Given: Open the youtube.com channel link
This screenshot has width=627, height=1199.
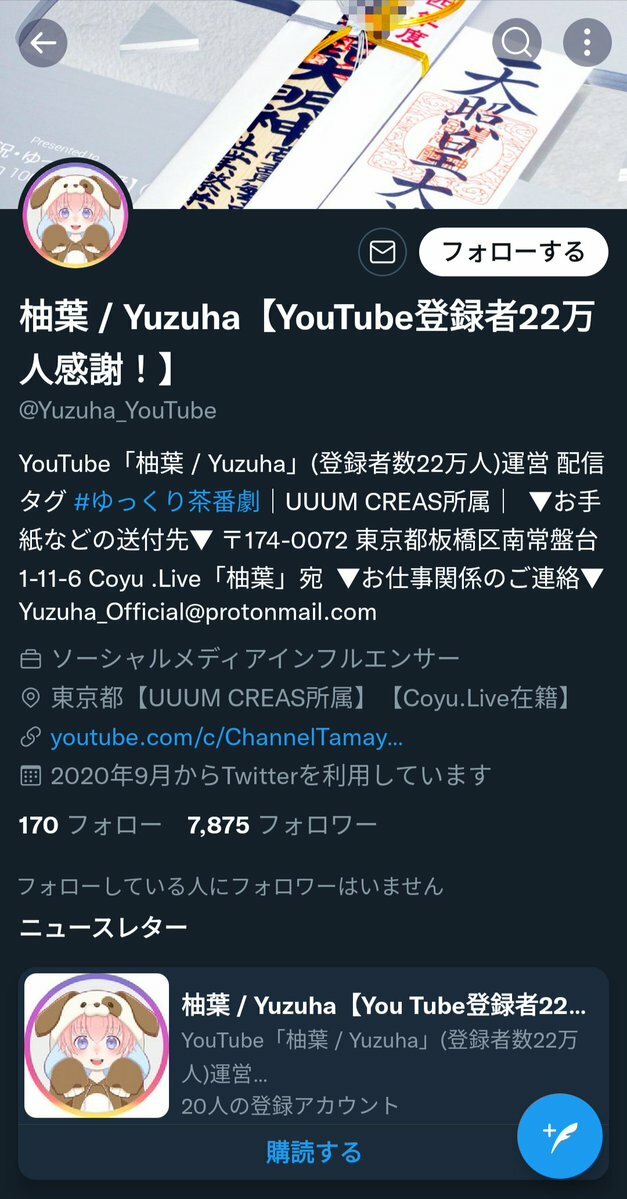Looking at the screenshot, I should [x=227, y=738].
